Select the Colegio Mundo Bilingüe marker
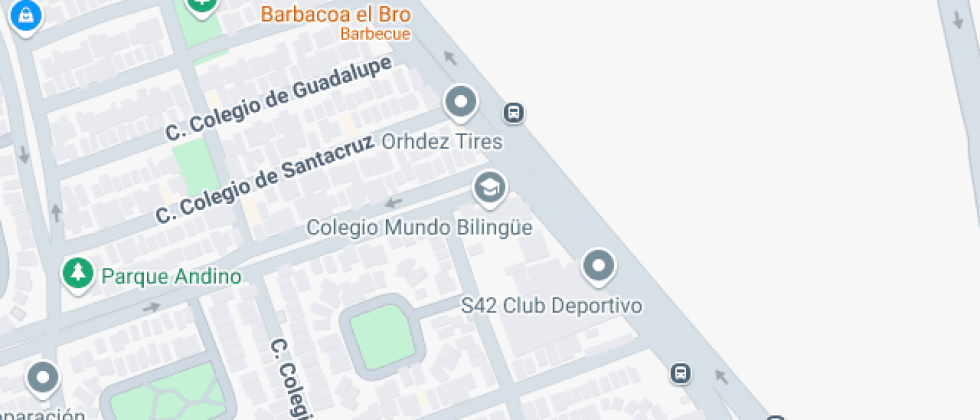The image size is (980, 420). [x=489, y=187]
